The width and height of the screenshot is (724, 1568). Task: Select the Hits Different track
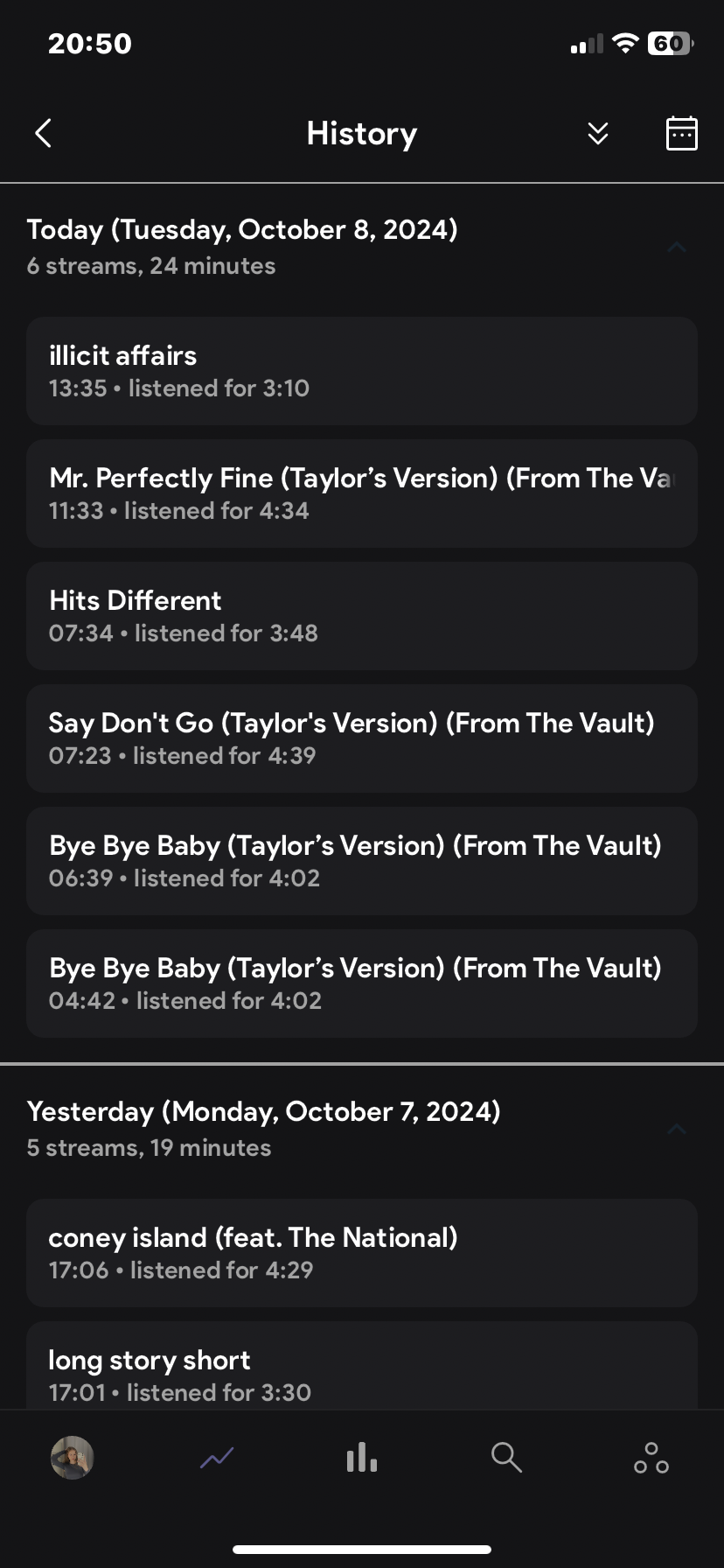[361, 616]
